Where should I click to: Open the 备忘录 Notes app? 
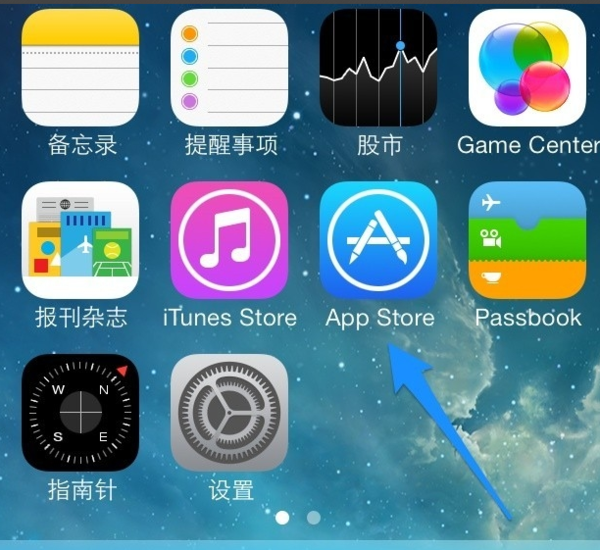80,67
